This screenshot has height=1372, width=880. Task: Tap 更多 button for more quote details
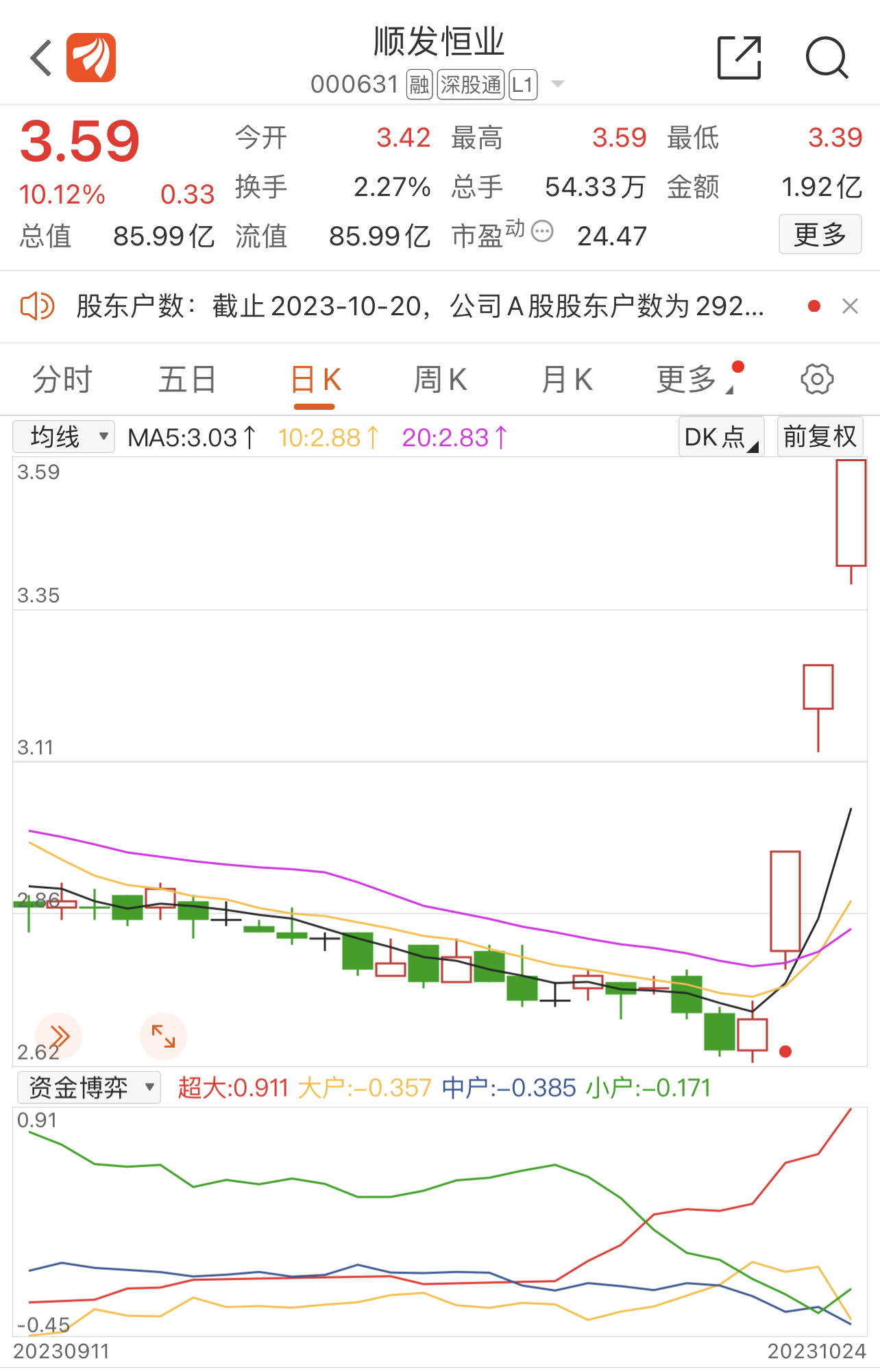pos(820,235)
